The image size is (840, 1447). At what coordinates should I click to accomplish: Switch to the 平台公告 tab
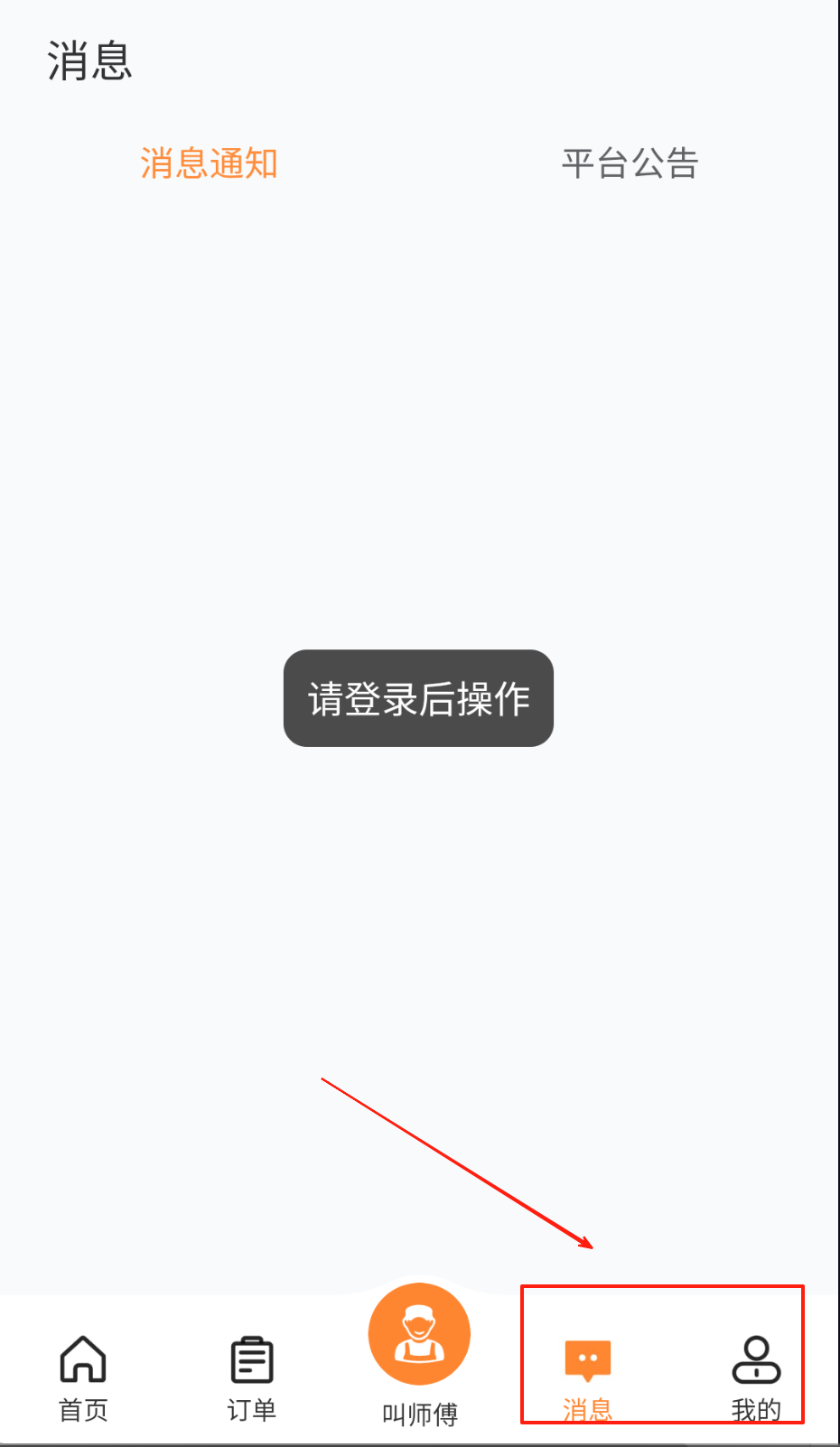point(630,163)
